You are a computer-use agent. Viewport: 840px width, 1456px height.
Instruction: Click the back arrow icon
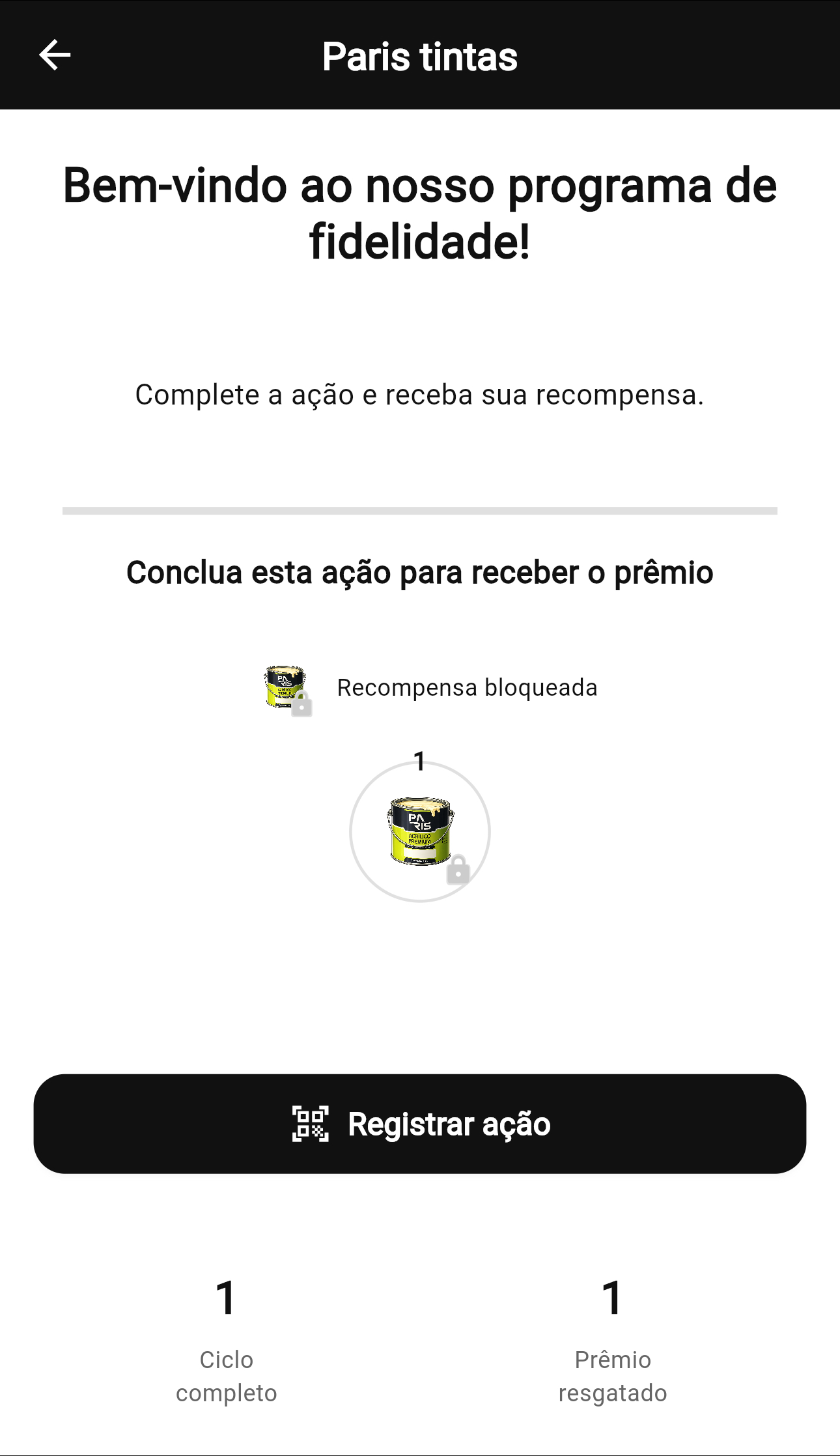pyautogui.click(x=55, y=55)
